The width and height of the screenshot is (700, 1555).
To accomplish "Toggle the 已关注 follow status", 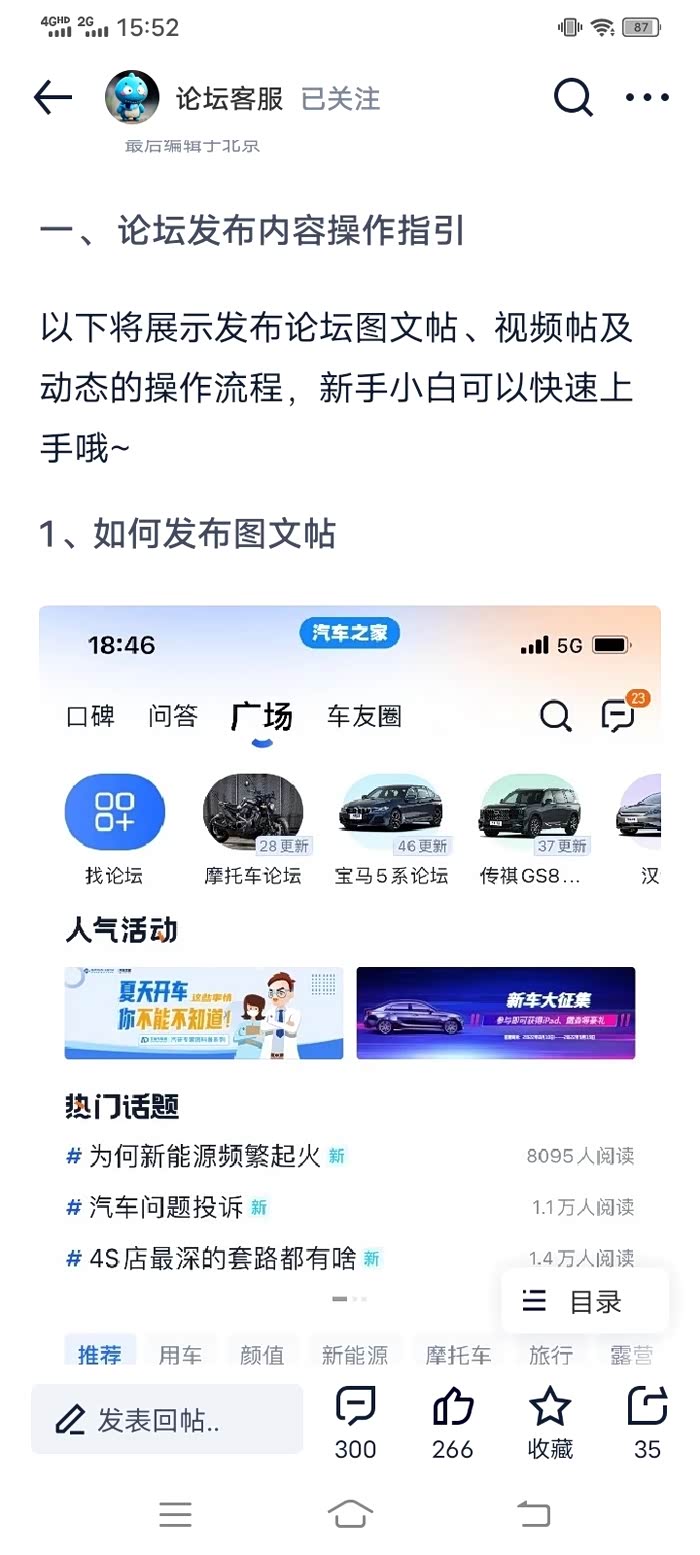I will pyautogui.click(x=341, y=99).
